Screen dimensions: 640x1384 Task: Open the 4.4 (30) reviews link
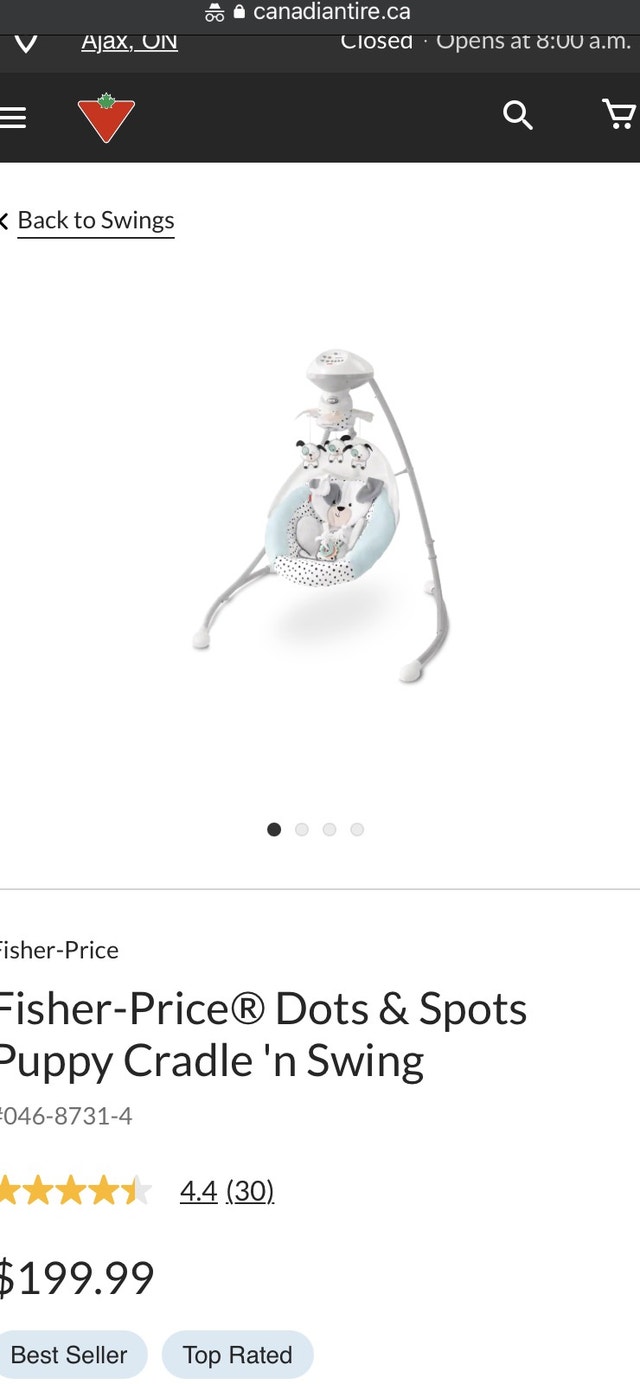pyautogui.click(x=227, y=1191)
